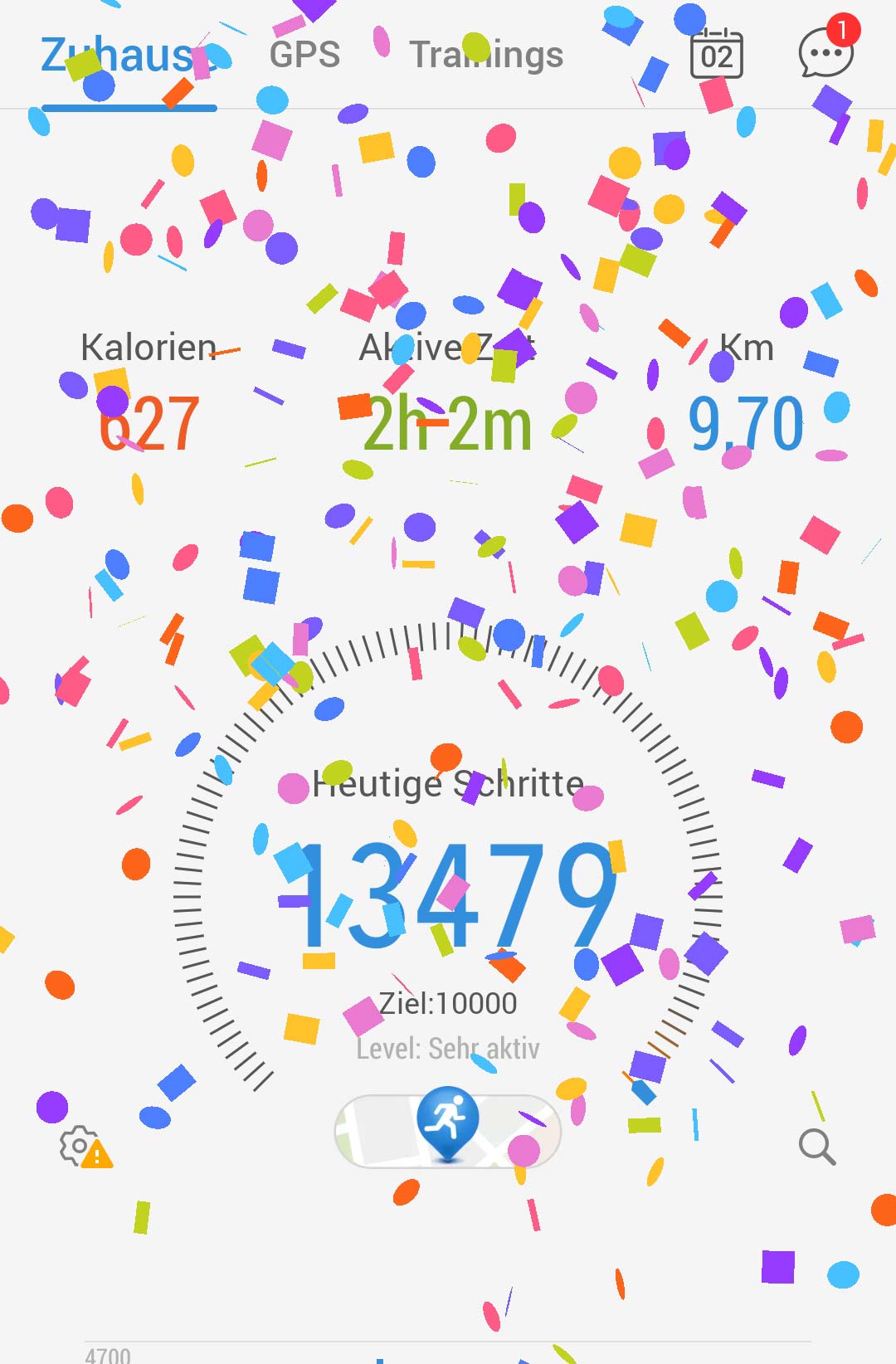Open the calendar icon showing 02
This screenshot has height=1364, width=896.
716,54
